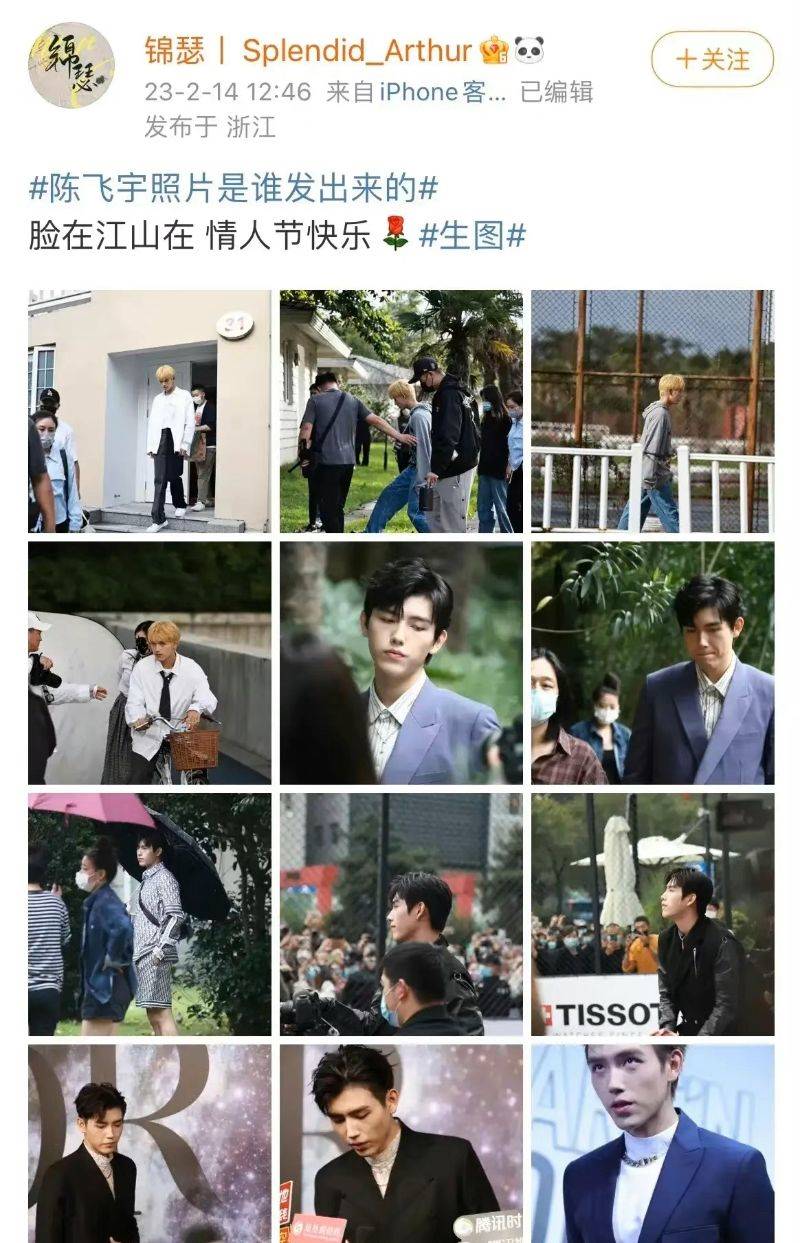The image size is (800, 1243).
Task: Open the 锦瑟 profile avatar
Action: click(70, 65)
